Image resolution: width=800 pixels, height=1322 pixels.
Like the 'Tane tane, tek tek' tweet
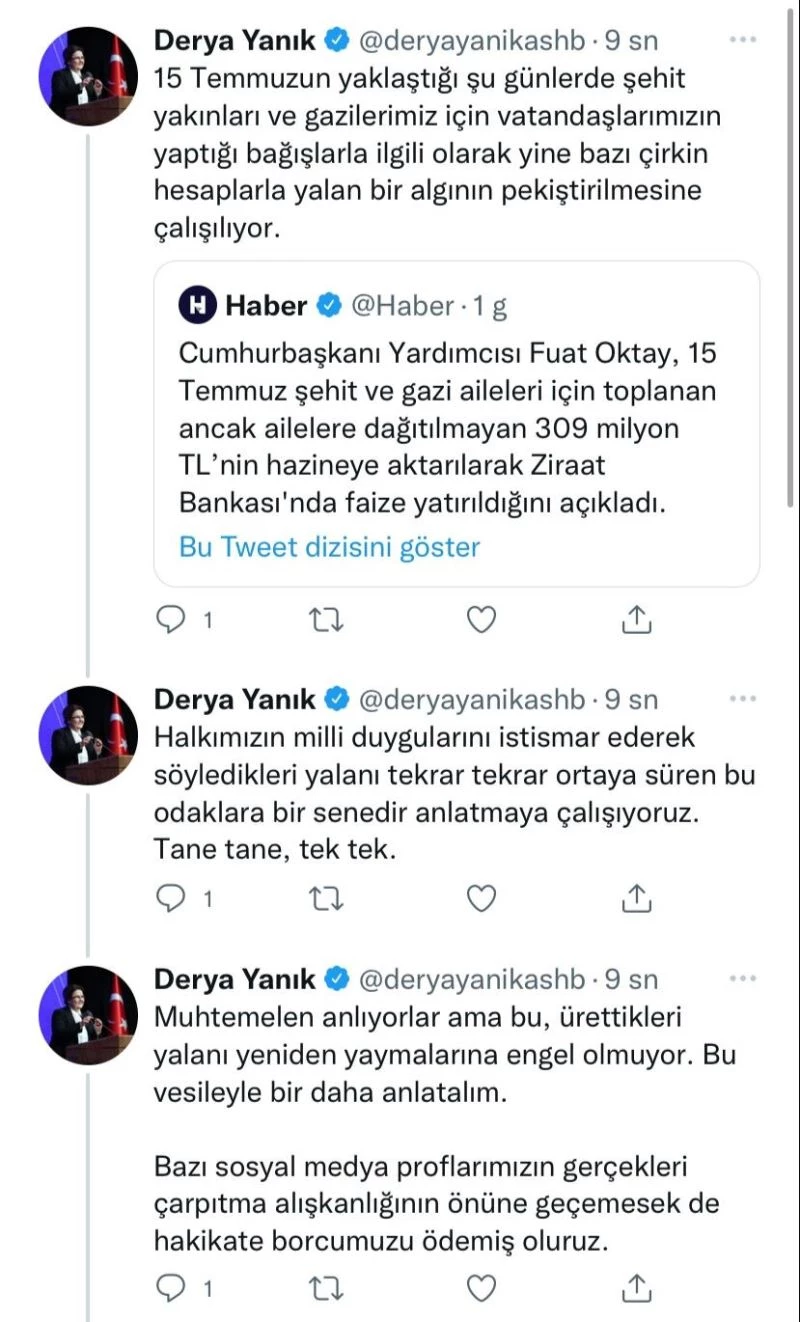482,899
